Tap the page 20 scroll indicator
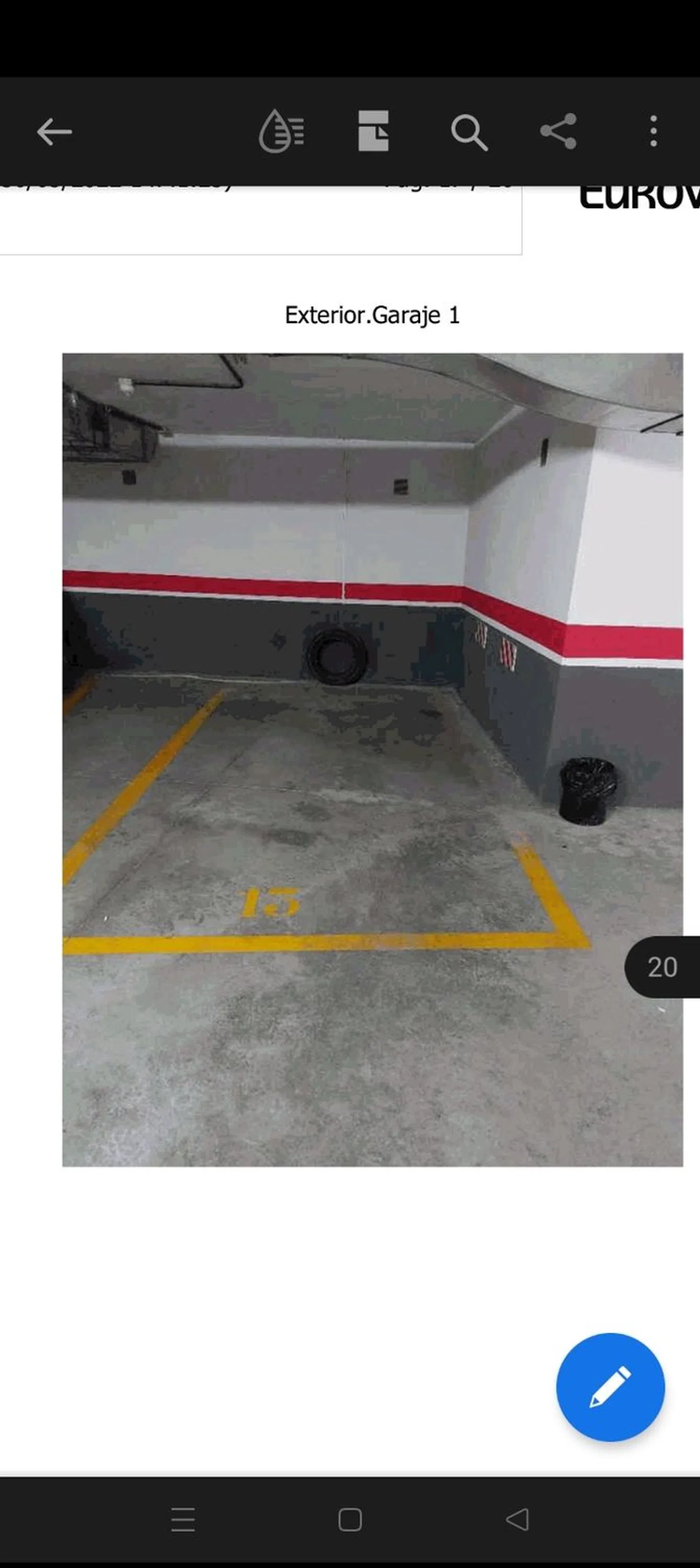The image size is (700, 1568). (662, 967)
